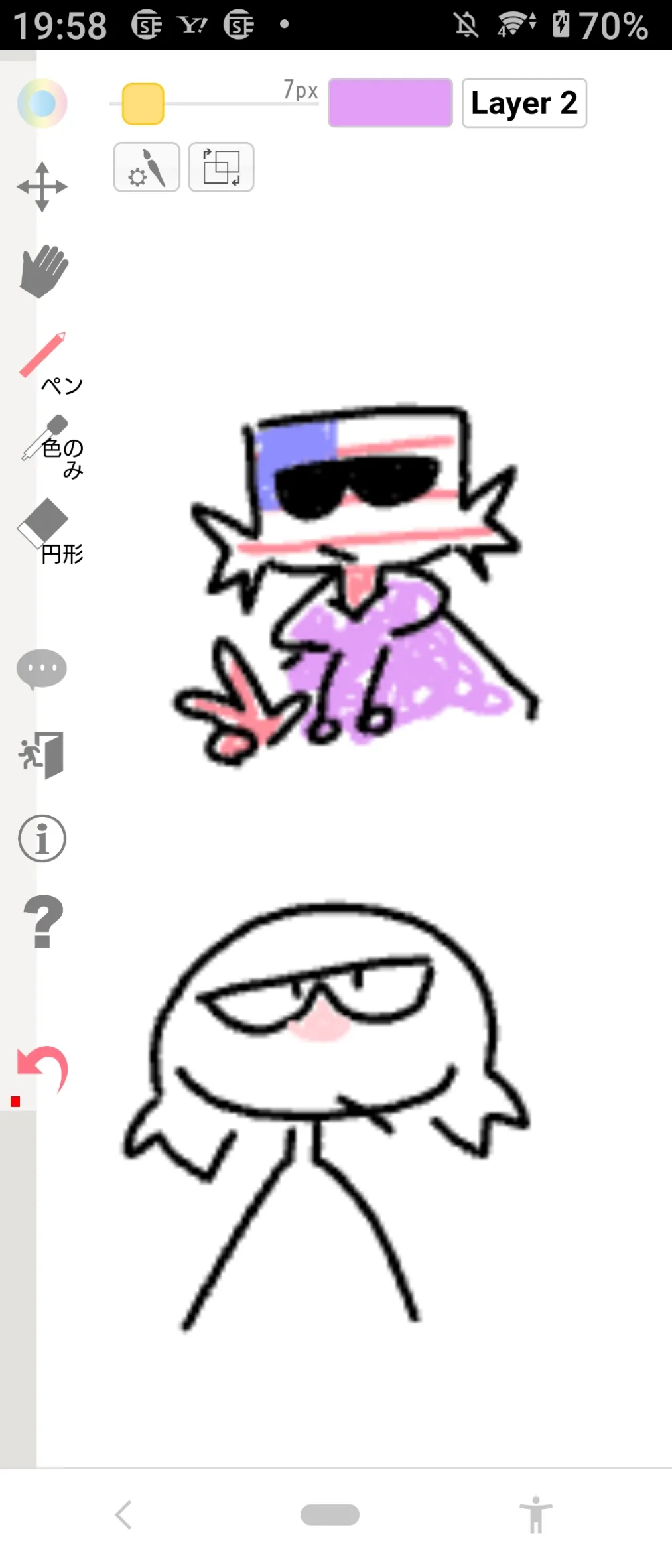Undo the last stroke

(x=42, y=1069)
